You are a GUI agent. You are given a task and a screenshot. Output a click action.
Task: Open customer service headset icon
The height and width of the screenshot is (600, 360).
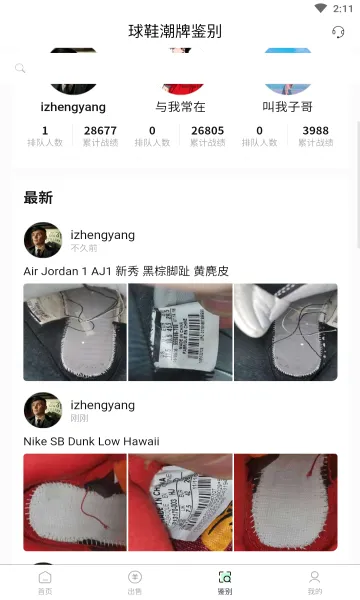pyautogui.click(x=338, y=32)
